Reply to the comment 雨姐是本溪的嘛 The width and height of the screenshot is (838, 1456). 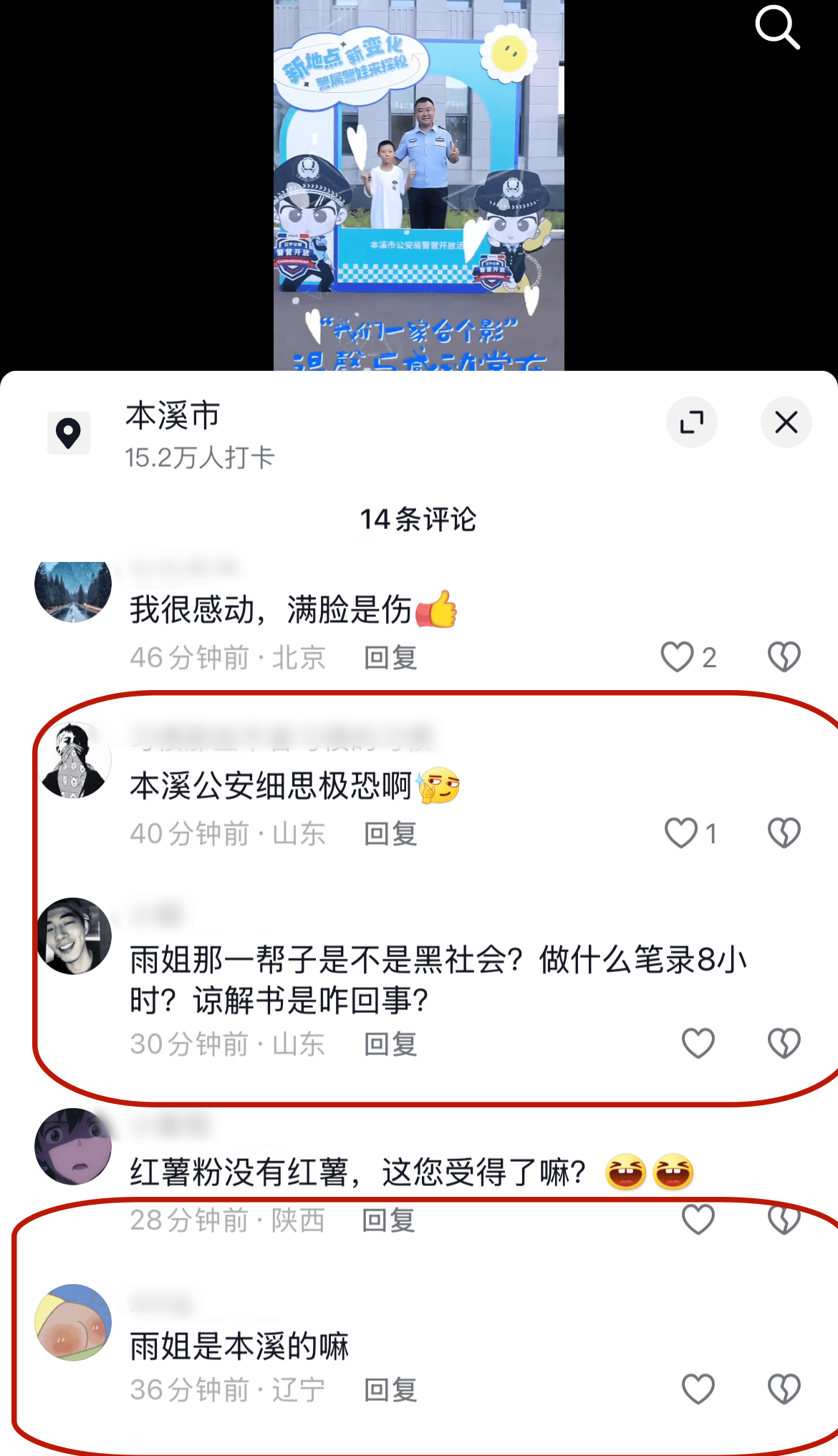(390, 1389)
